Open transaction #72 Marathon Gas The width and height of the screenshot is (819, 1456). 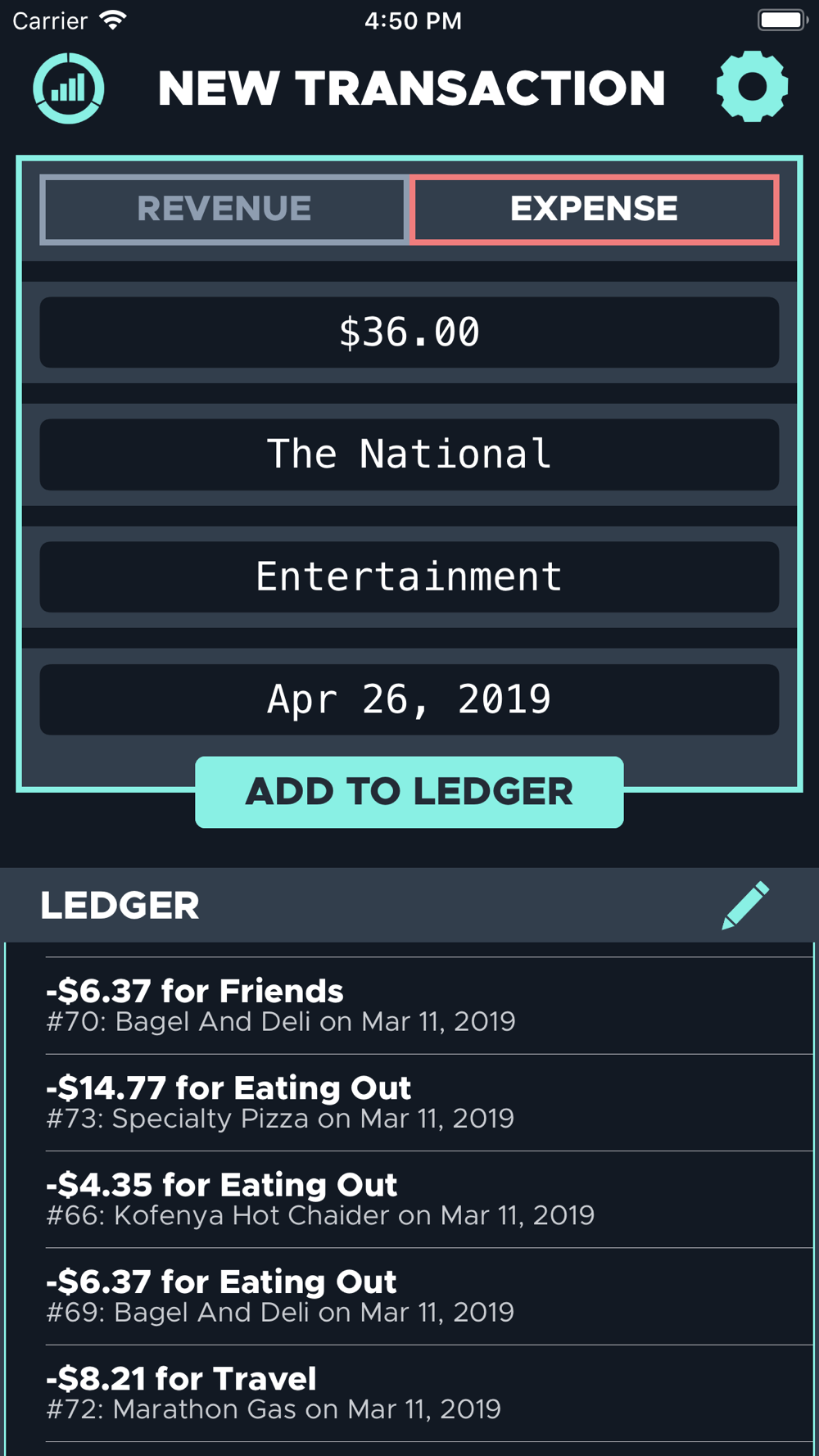429,1394
